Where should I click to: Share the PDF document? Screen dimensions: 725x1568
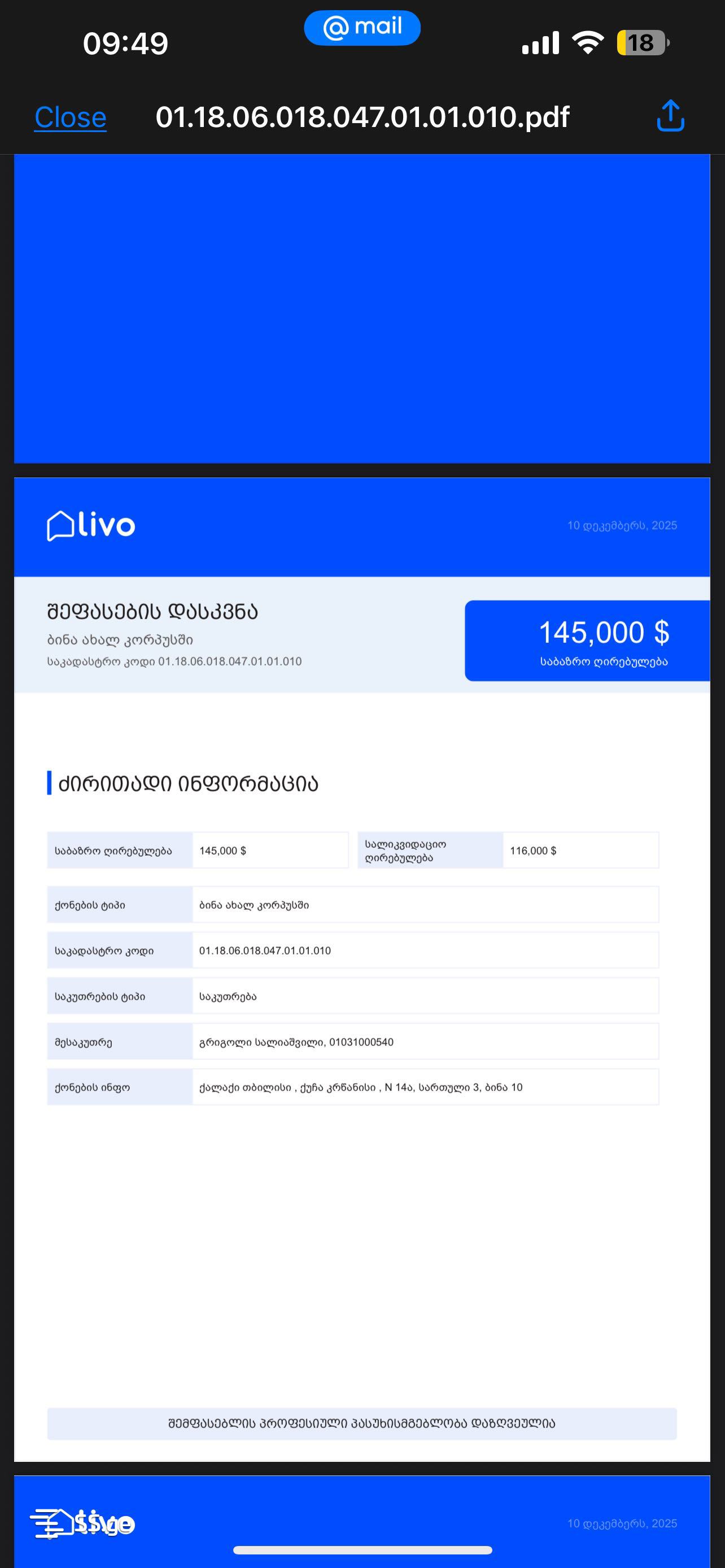point(670,116)
